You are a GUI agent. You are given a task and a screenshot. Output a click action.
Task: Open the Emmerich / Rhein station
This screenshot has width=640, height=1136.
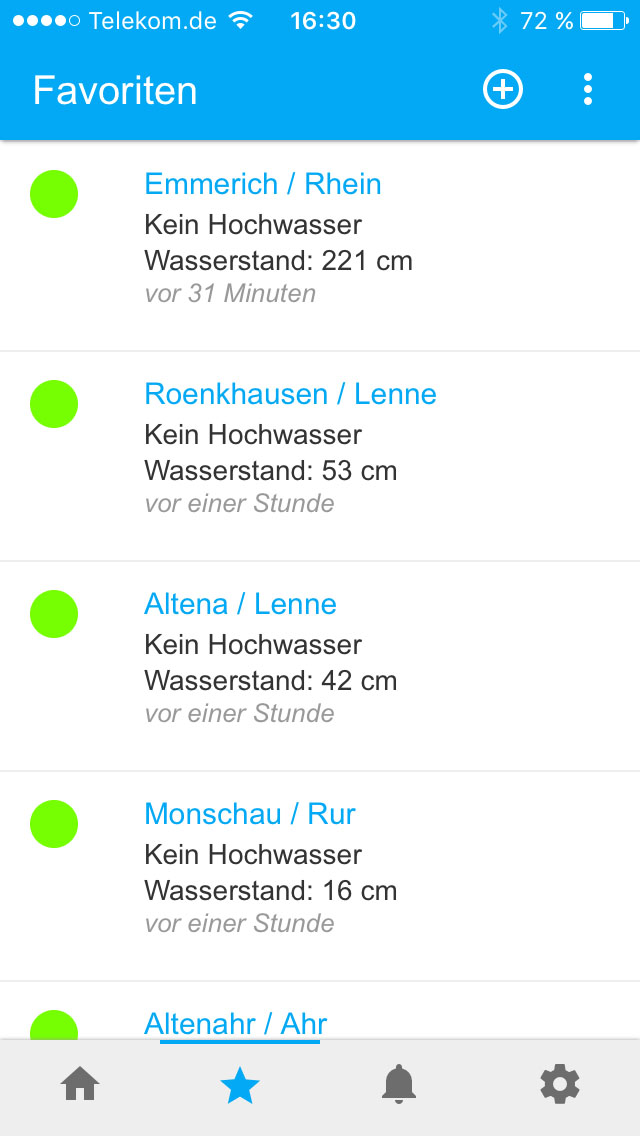(x=263, y=185)
